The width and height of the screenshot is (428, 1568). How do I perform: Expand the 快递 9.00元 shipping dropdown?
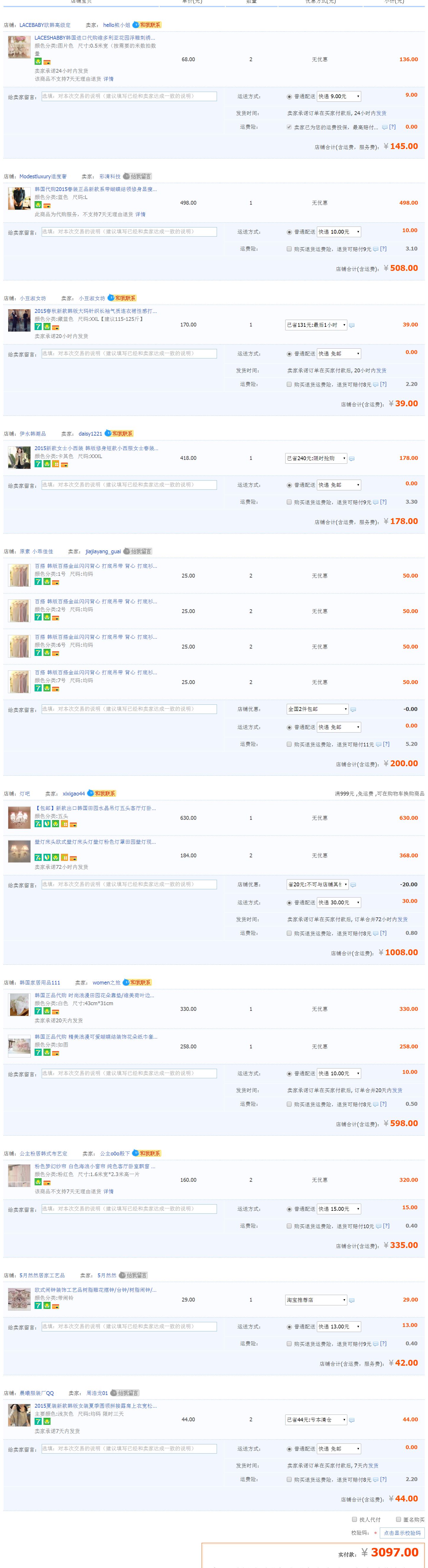339,96
